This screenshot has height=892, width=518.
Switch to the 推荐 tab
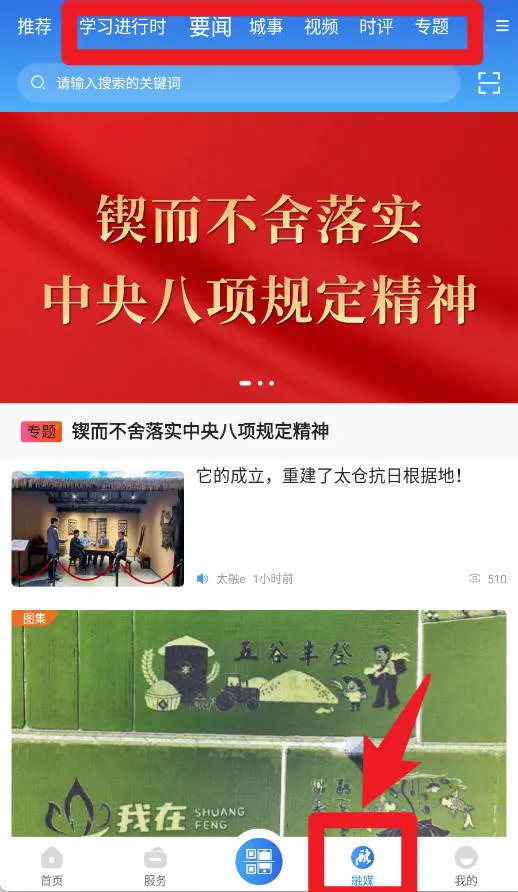click(34, 26)
